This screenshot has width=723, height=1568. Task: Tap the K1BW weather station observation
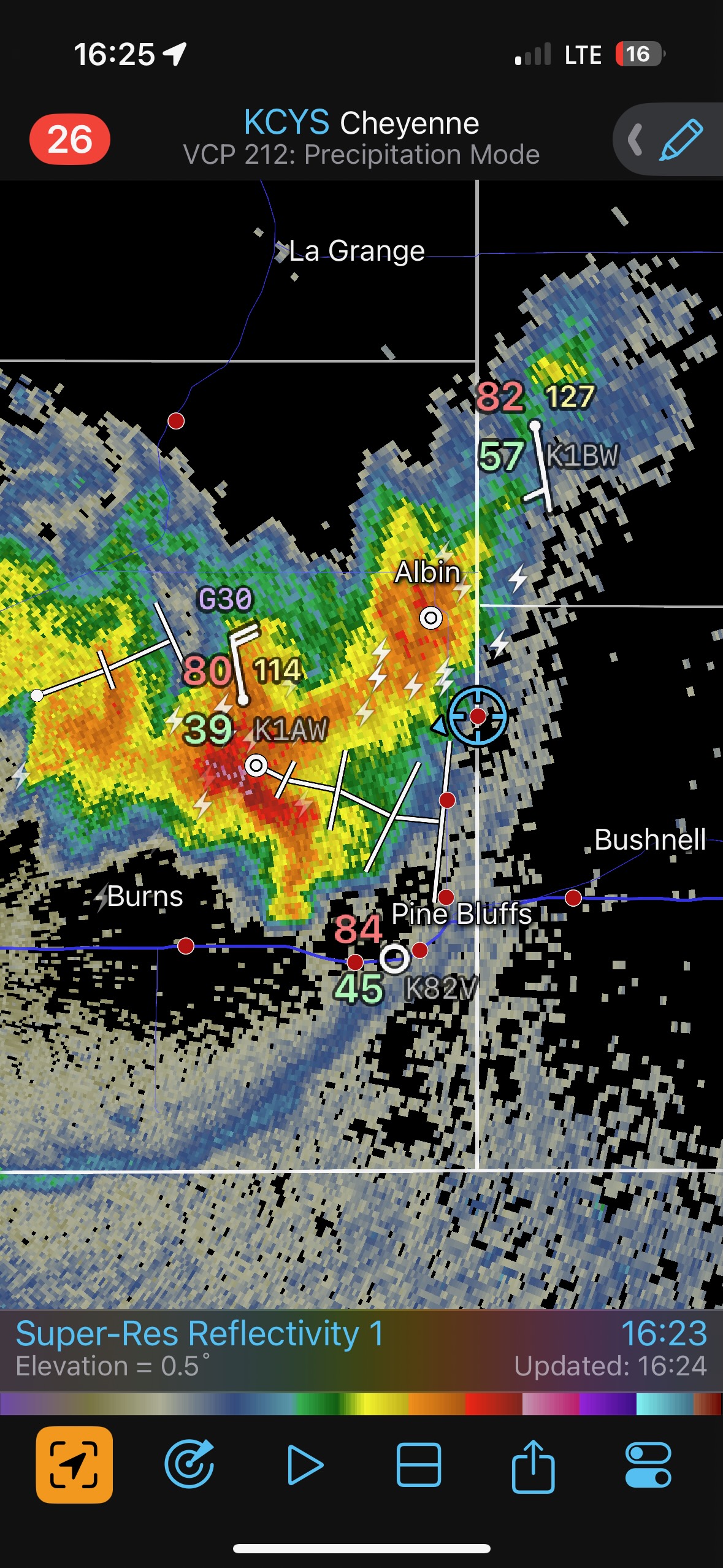pyautogui.click(x=581, y=456)
